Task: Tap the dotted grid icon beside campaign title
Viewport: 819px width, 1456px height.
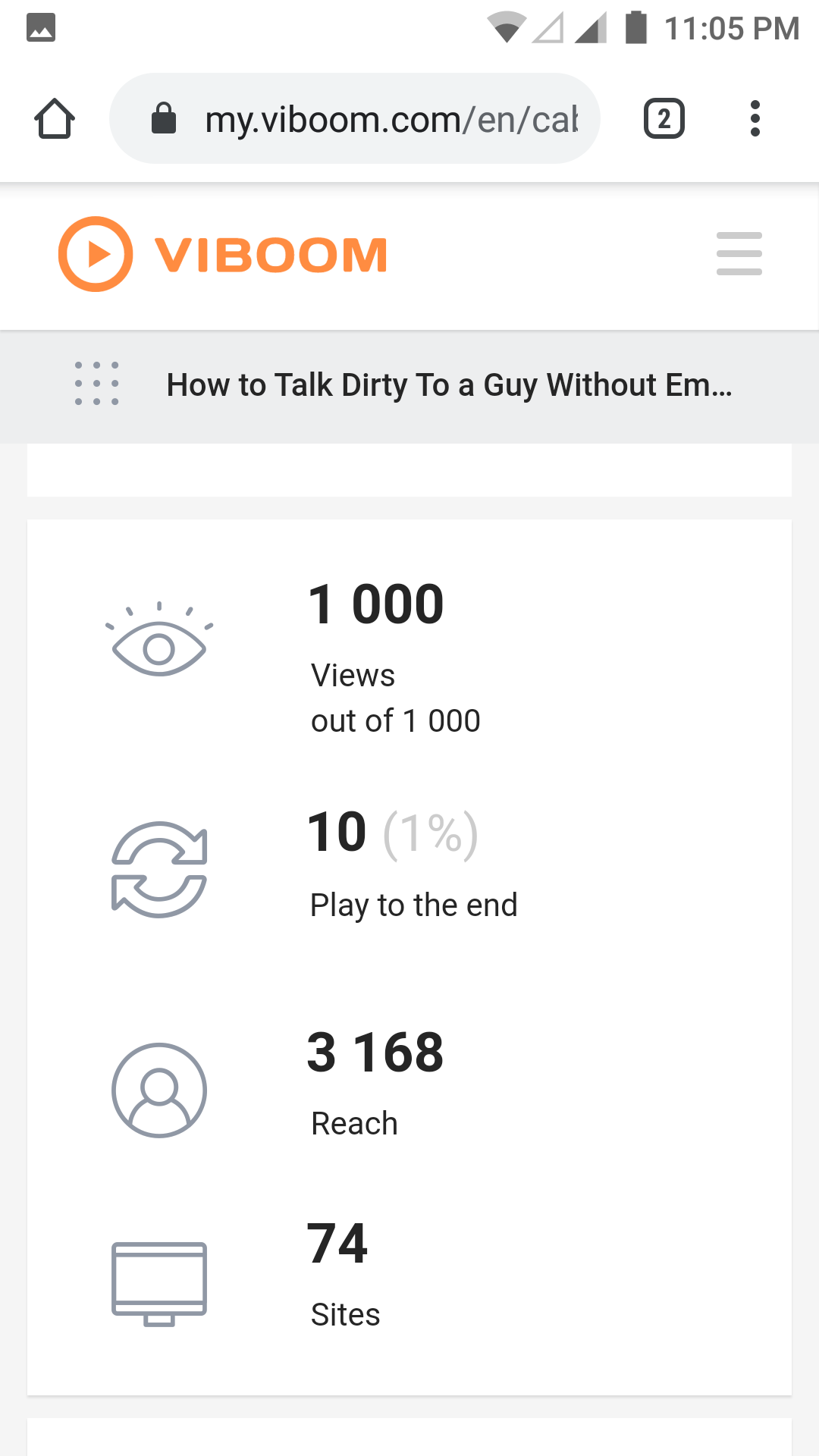Action: coord(97,384)
